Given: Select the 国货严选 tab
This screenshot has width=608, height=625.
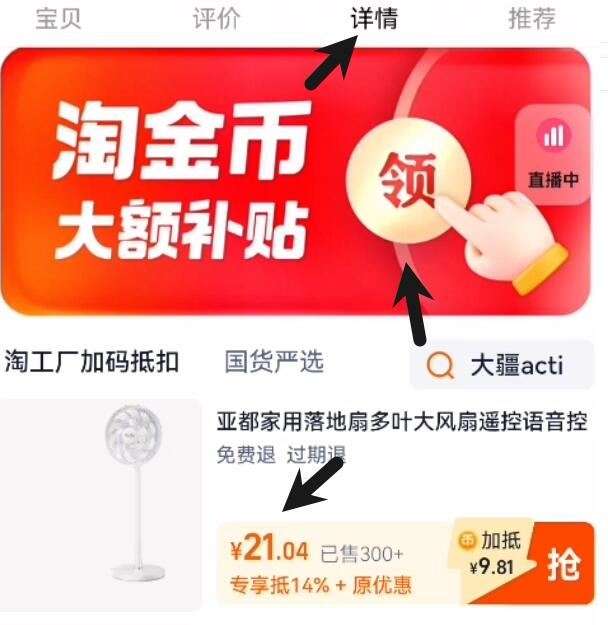Looking at the screenshot, I should click(x=274, y=362).
